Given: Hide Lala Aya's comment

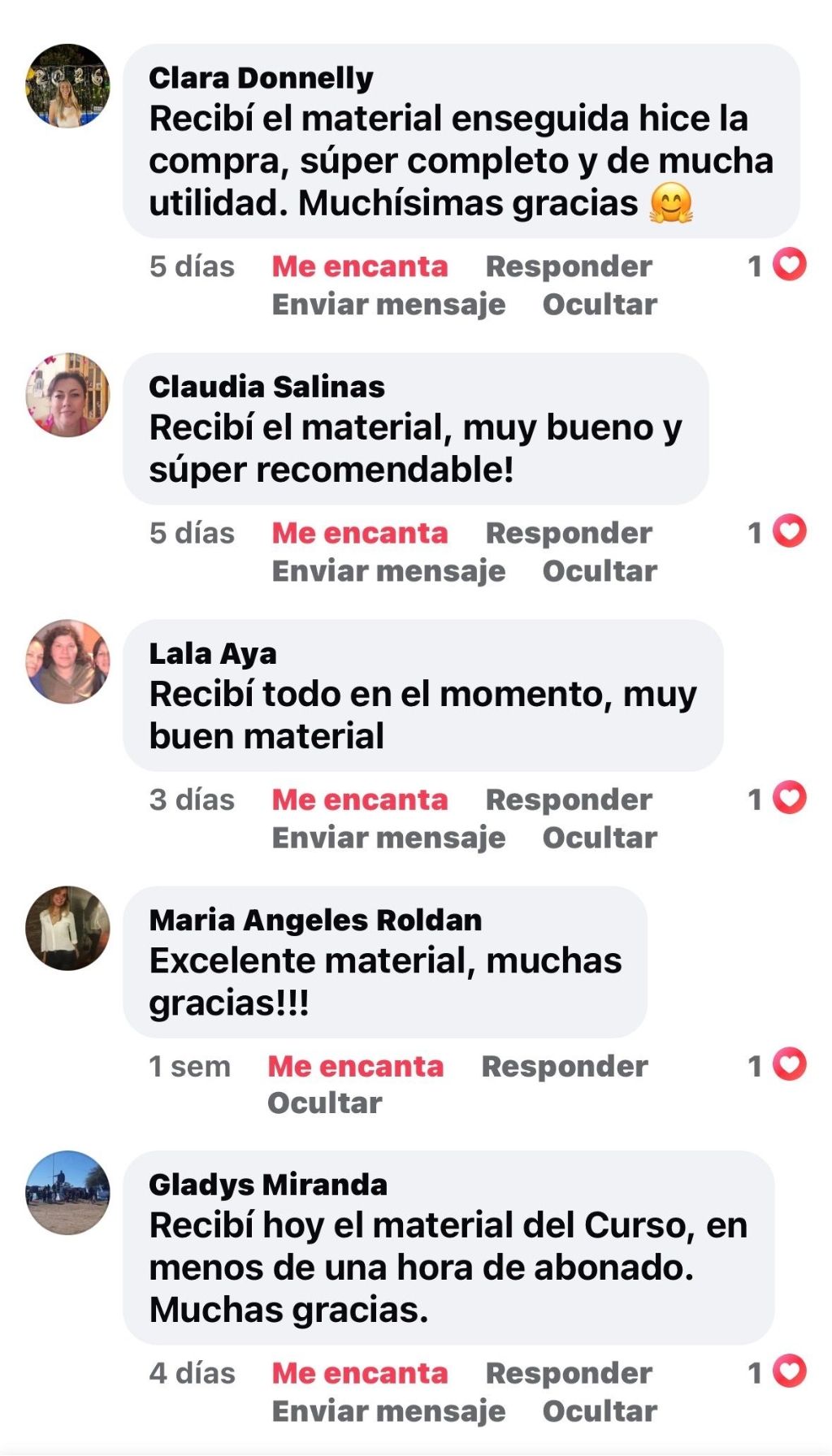Looking at the screenshot, I should 600,838.
